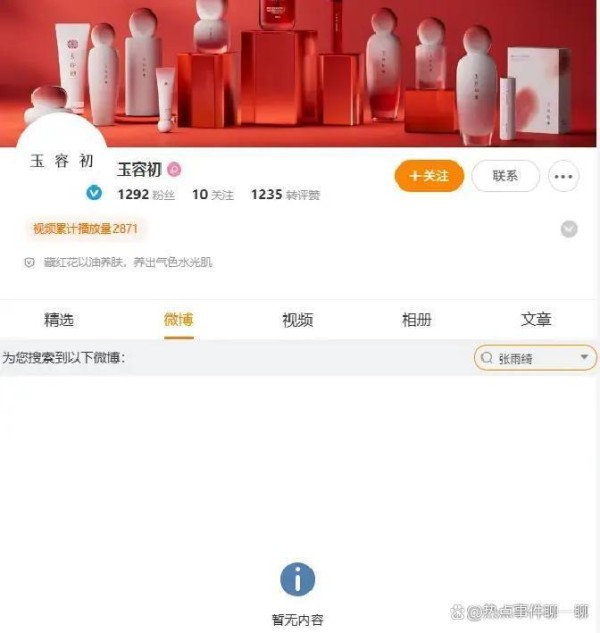Go to the 文章 tab
Viewport: 600px width, 633px height.
pyautogui.click(x=536, y=320)
